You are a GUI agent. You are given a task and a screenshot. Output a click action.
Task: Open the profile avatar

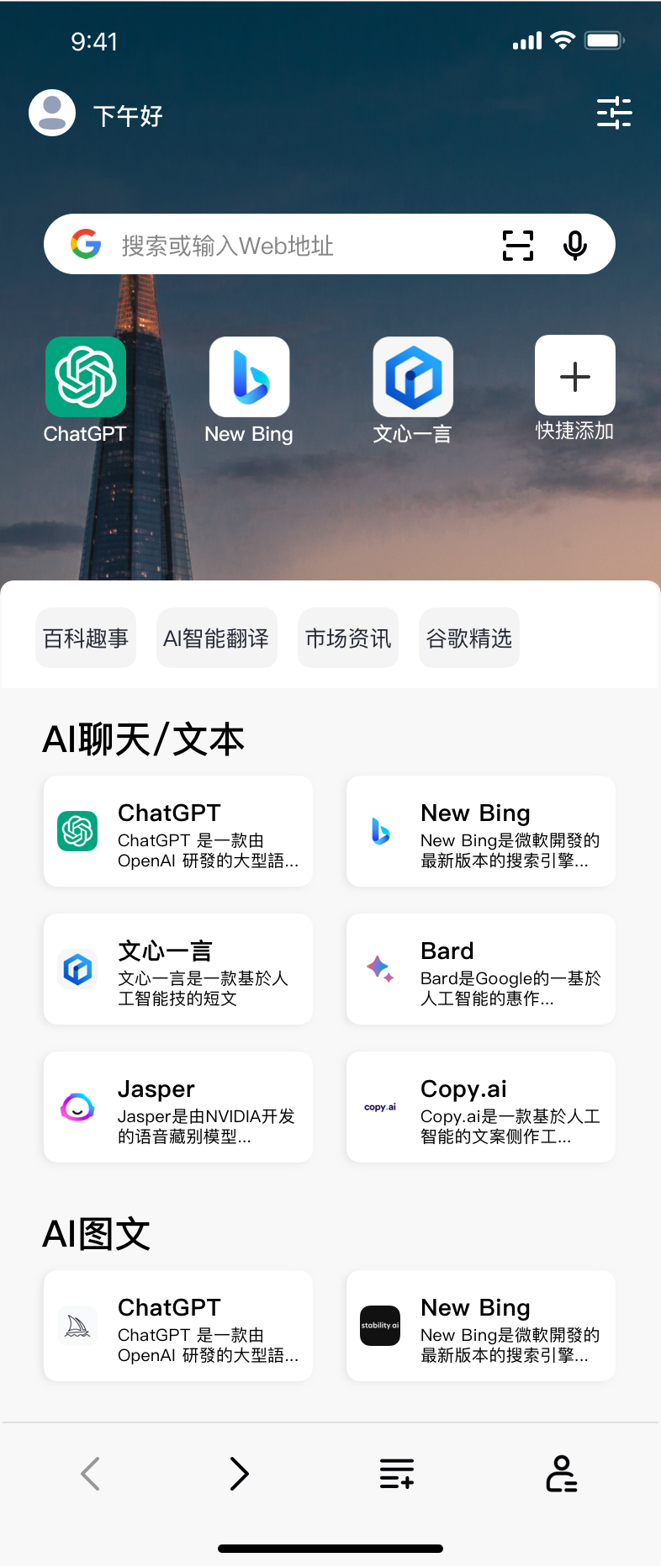(52, 113)
